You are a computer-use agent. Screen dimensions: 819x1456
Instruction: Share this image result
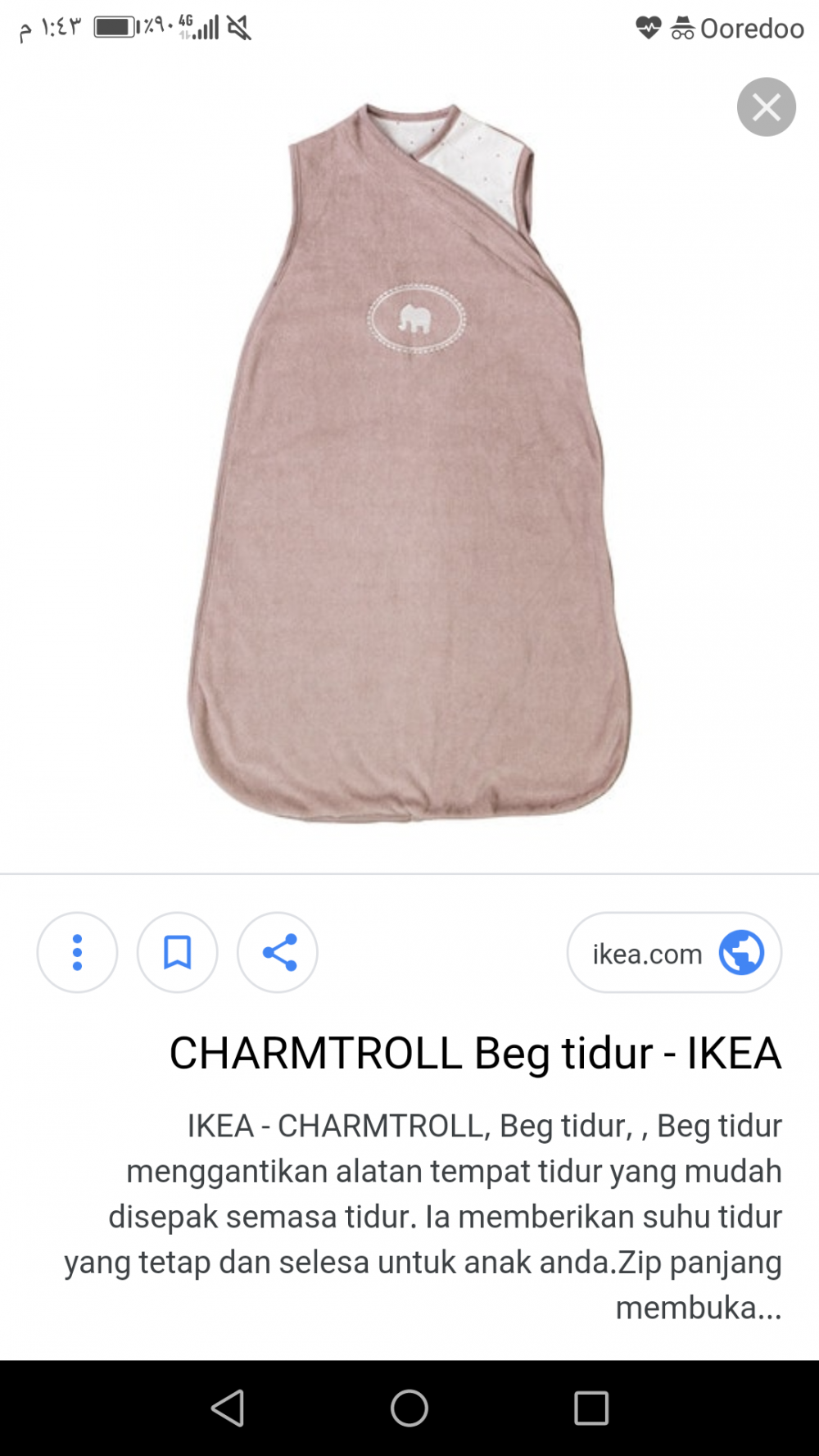(x=278, y=952)
